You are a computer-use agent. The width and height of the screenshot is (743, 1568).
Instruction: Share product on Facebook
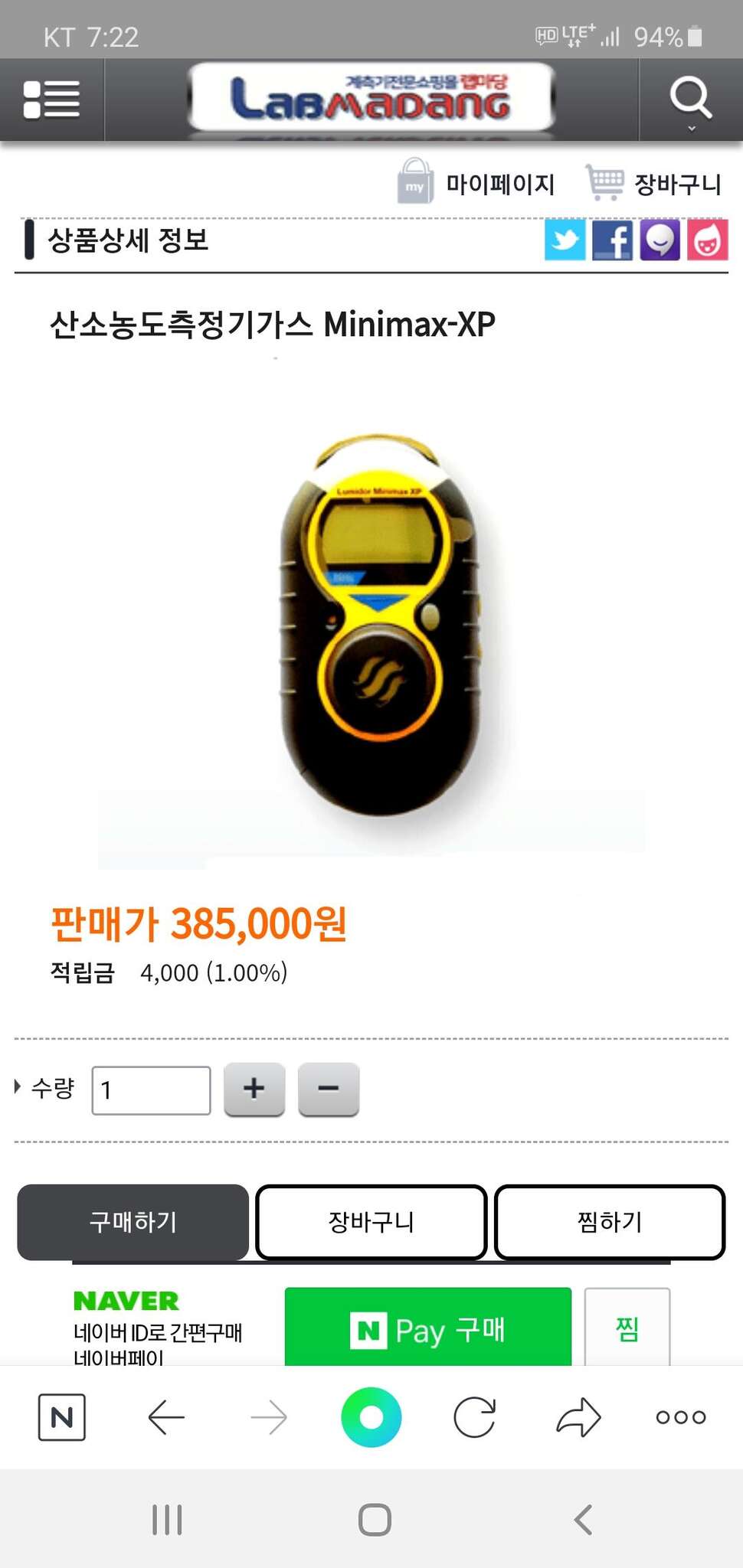612,240
